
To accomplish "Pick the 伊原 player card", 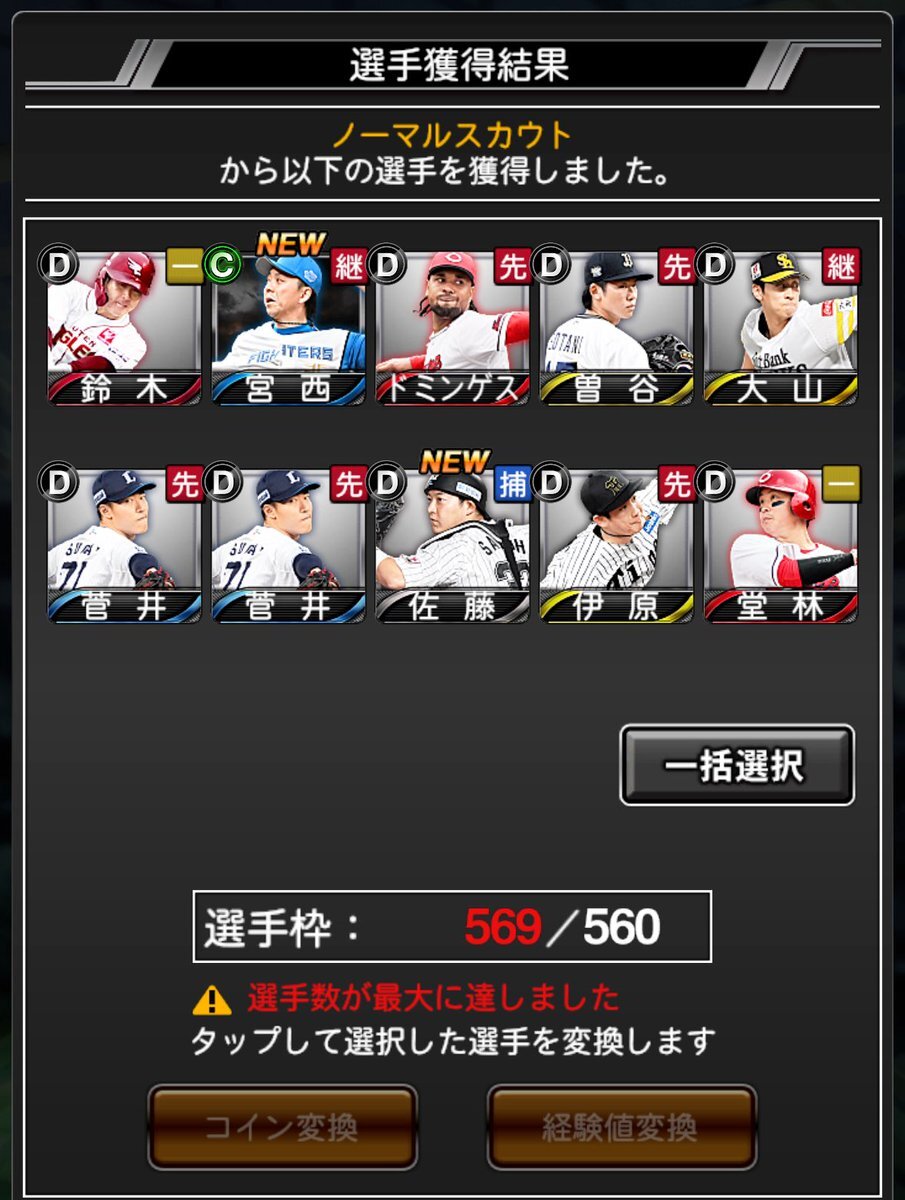I will point(616,546).
